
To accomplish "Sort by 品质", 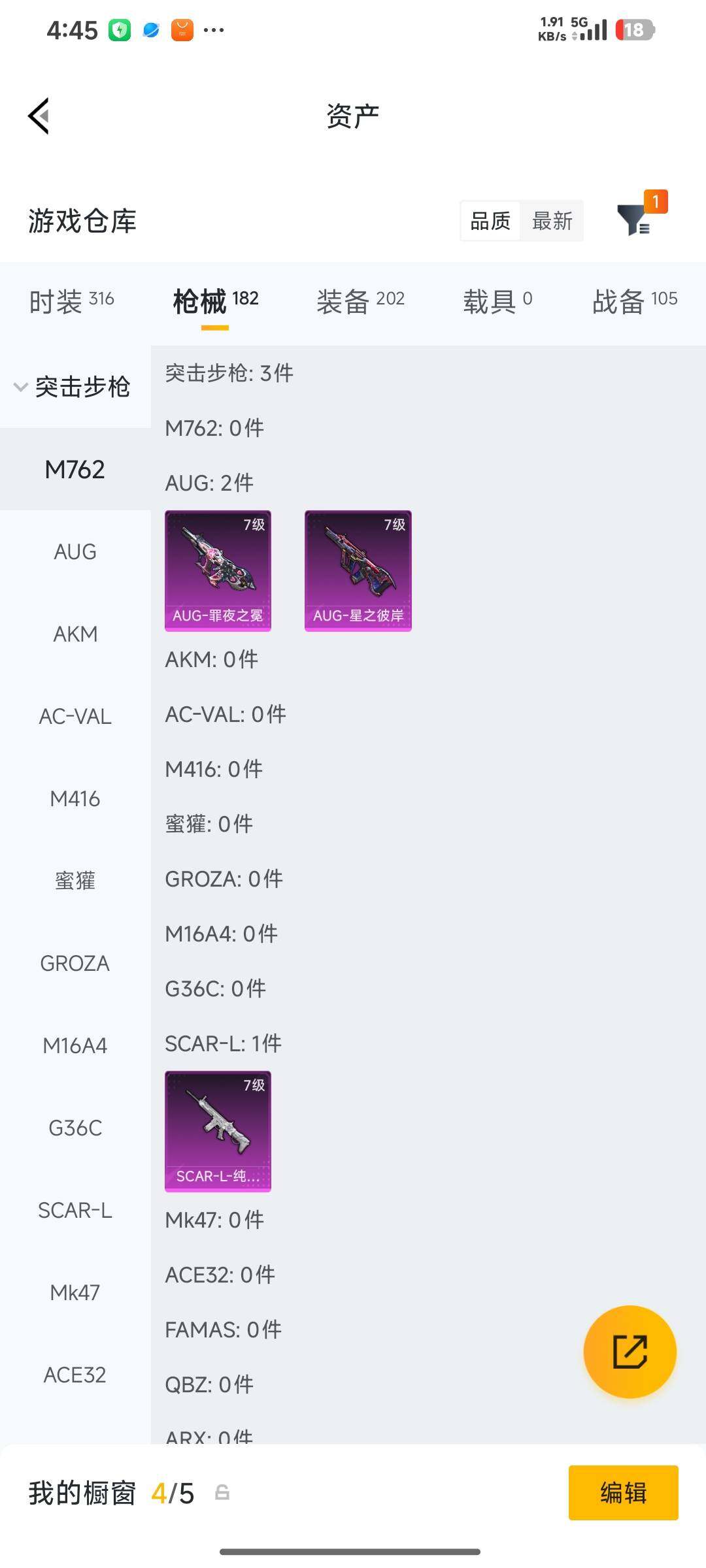I will [490, 221].
